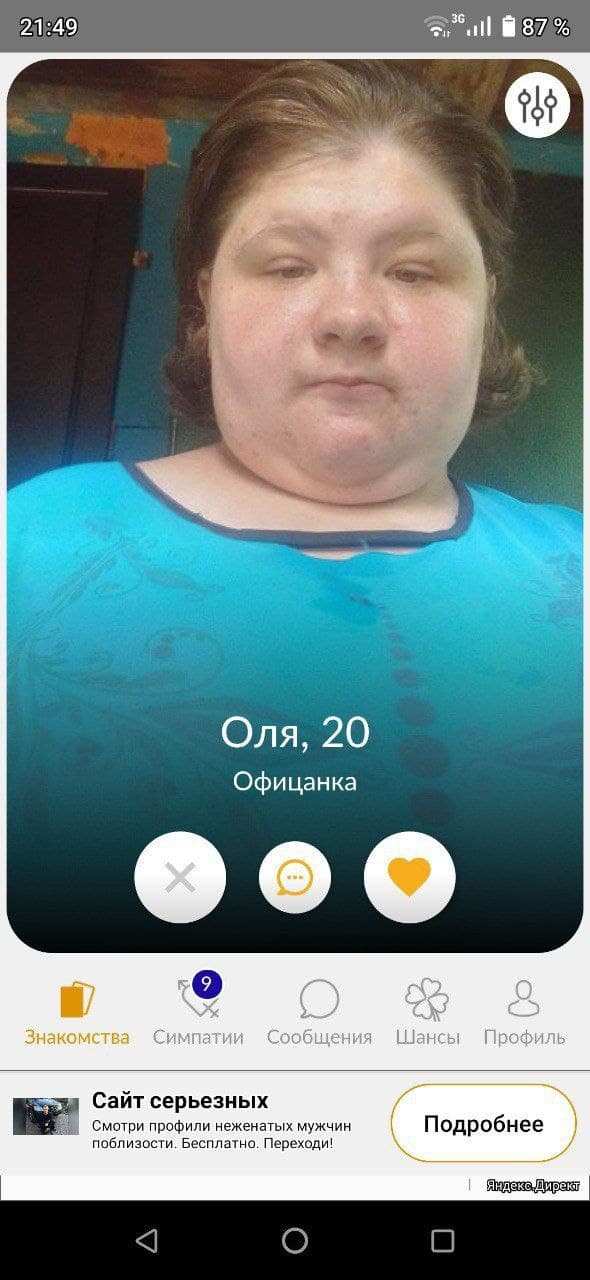This screenshot has height=1280, width=590.
Task: Open the Профиль tab
Action: pos(524,1012)
